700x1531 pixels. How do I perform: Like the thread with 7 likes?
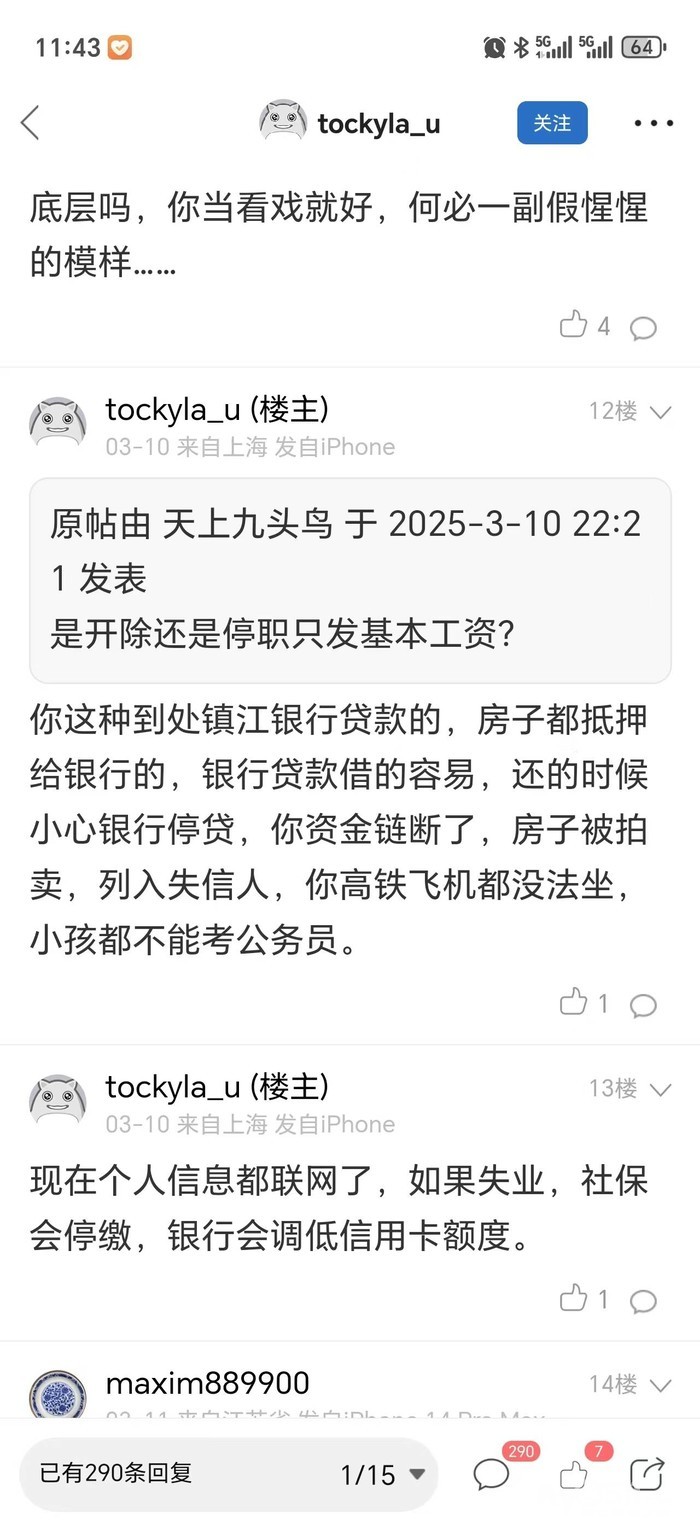pos(574,1474)
